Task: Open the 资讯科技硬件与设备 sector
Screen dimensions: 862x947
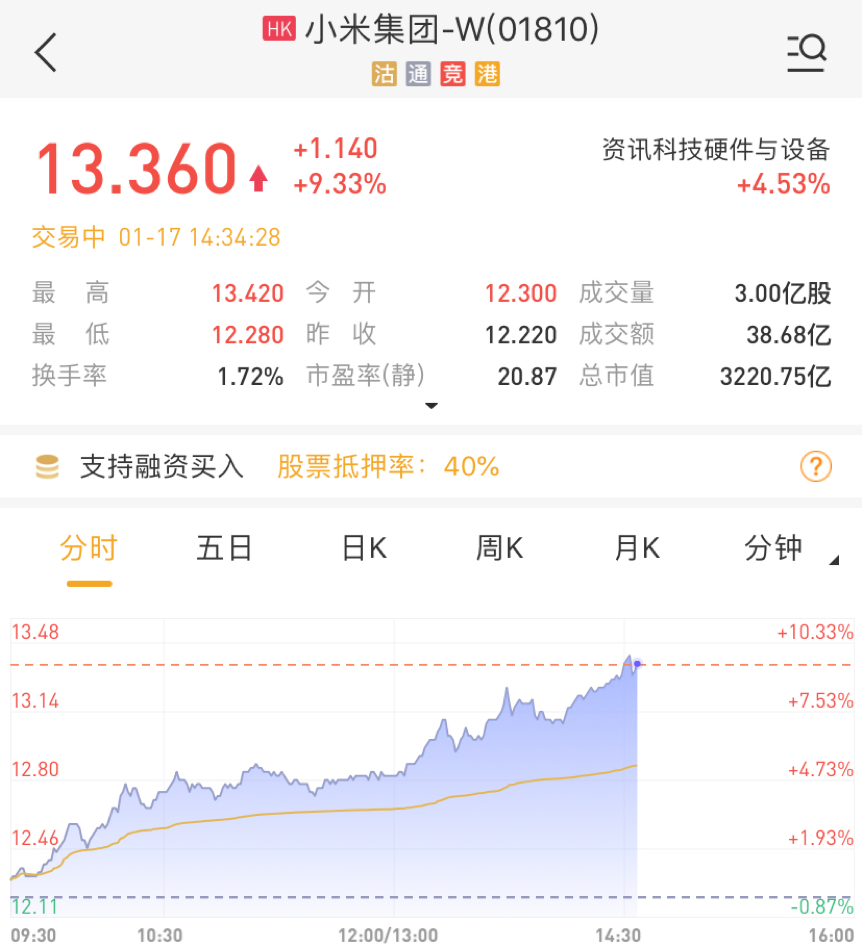Action: 716,150
